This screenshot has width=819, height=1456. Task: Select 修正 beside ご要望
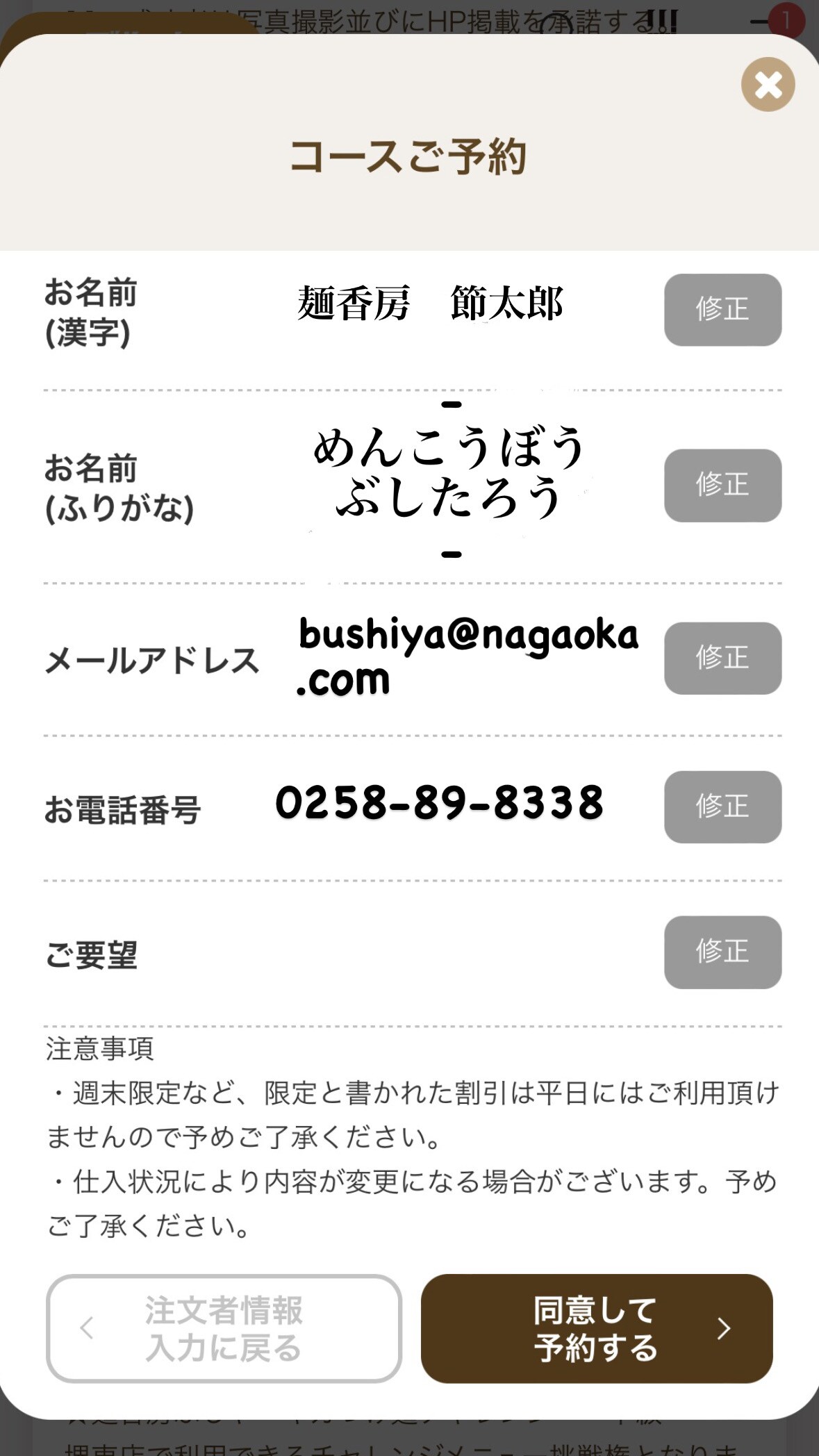(x=722, y=952)
